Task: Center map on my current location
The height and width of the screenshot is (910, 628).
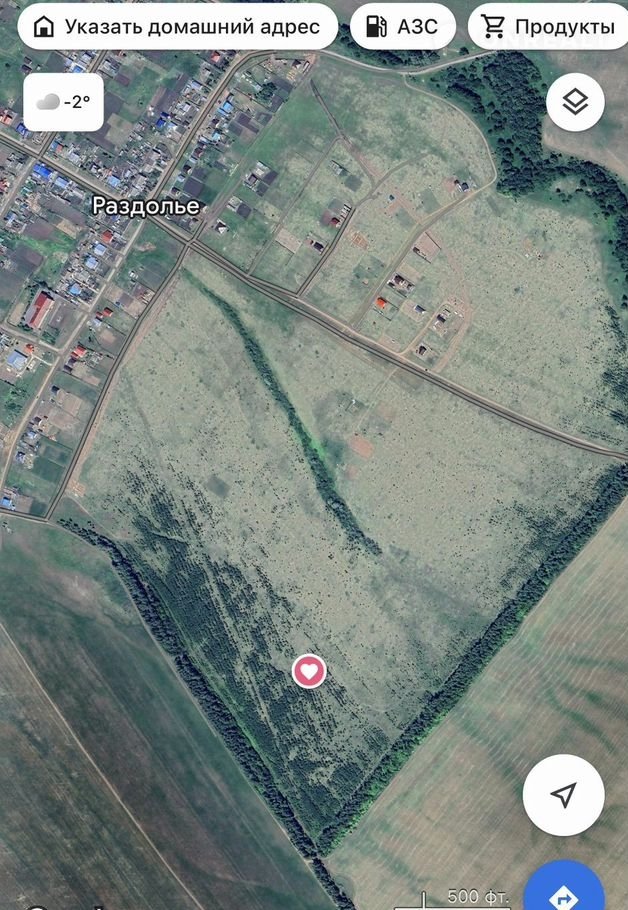Action: tap(564, 795)
